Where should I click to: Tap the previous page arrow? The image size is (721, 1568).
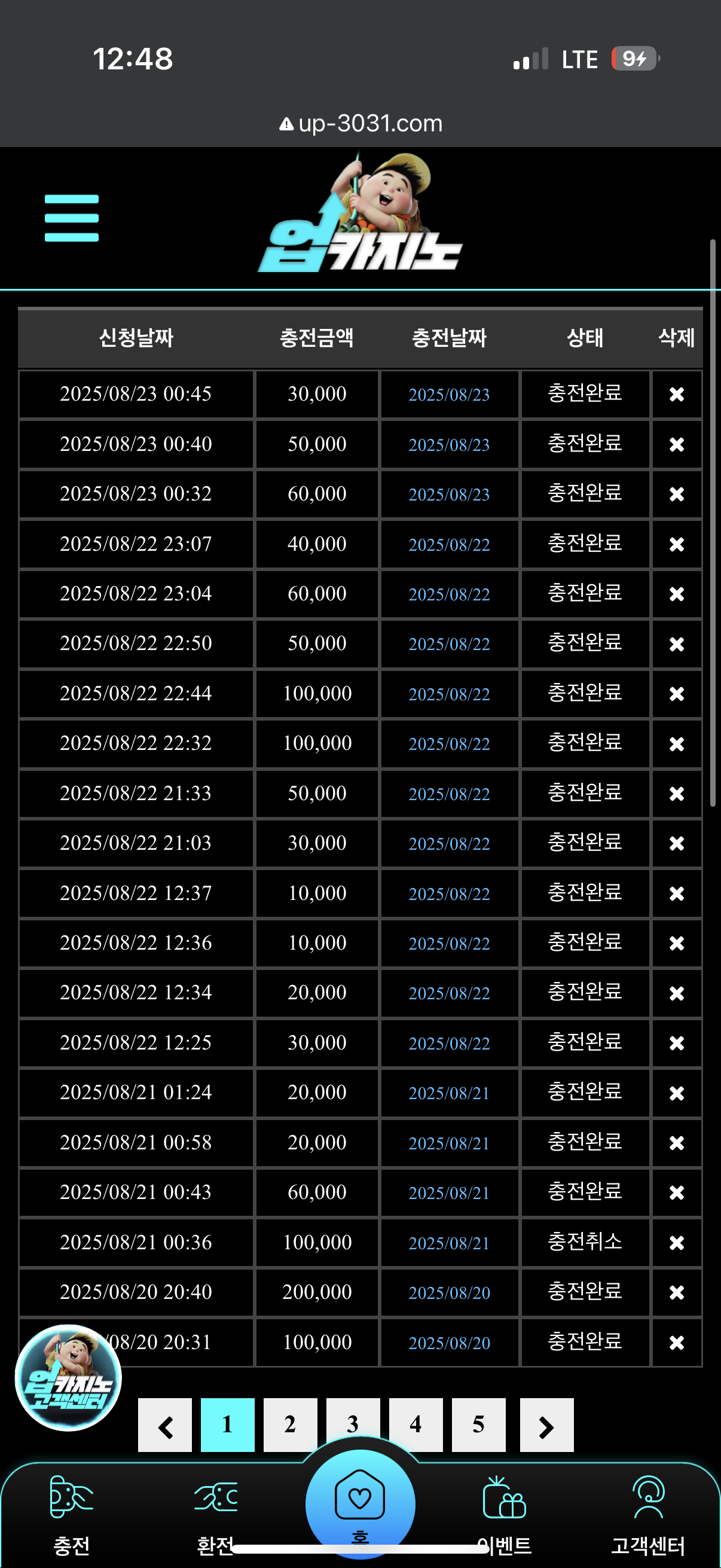[x=165, y=1424]
